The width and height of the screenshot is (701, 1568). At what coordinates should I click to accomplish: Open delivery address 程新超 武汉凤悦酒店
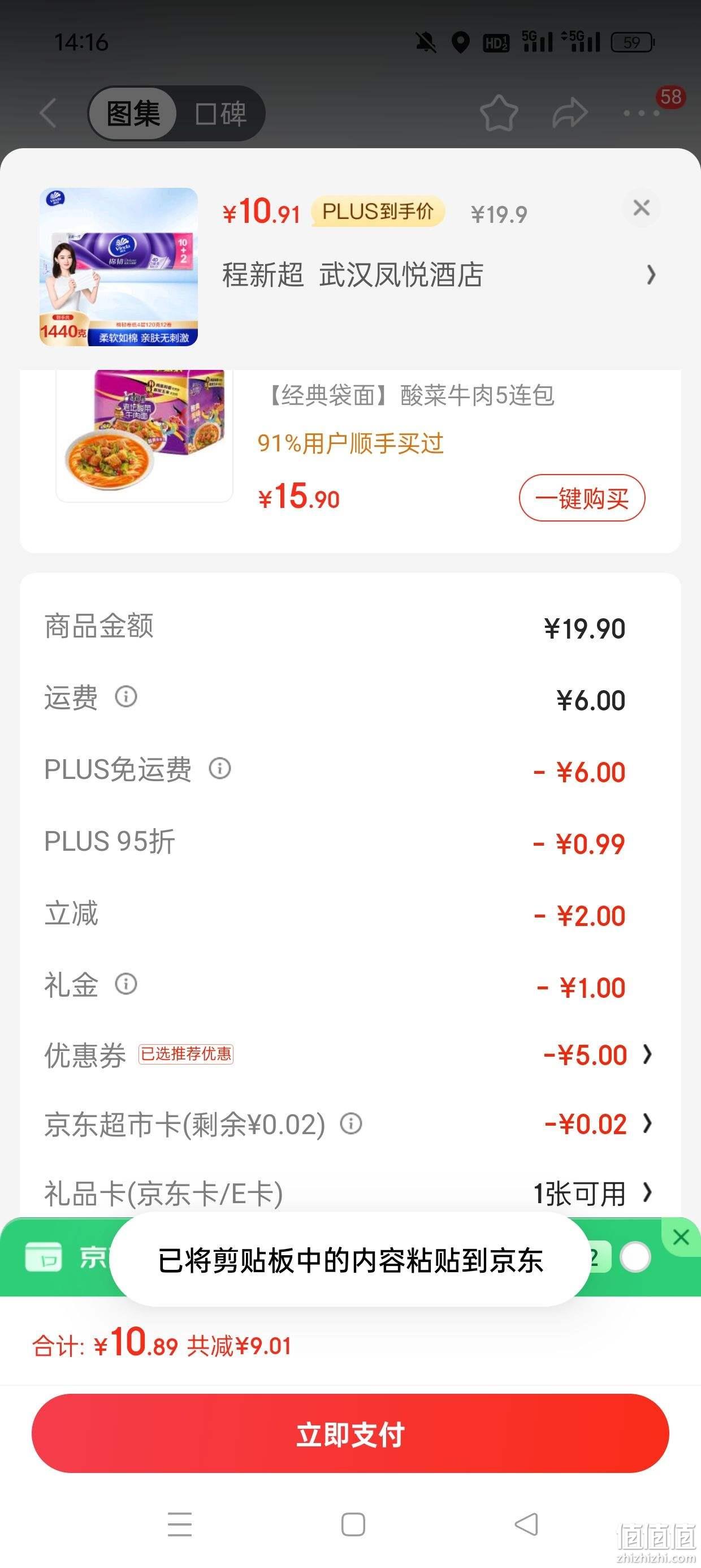coord(439,274)
